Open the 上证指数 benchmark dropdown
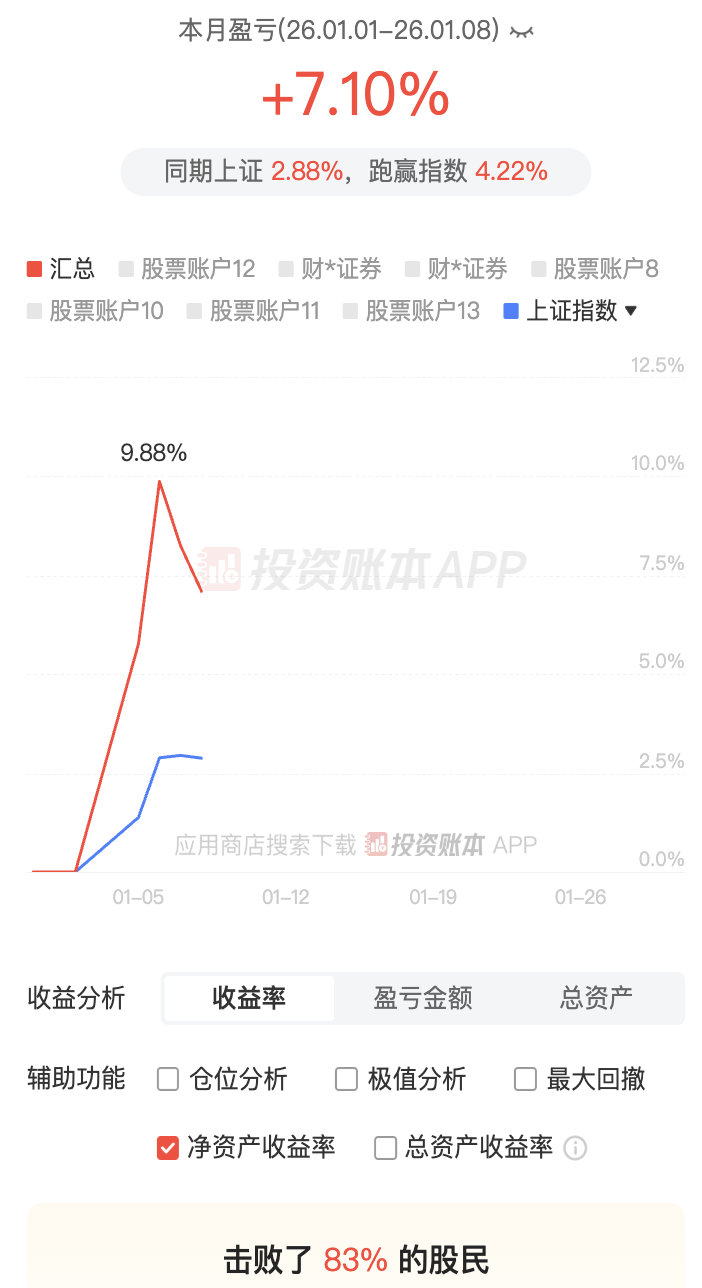 pyautogui.click(x=570, y=311)
